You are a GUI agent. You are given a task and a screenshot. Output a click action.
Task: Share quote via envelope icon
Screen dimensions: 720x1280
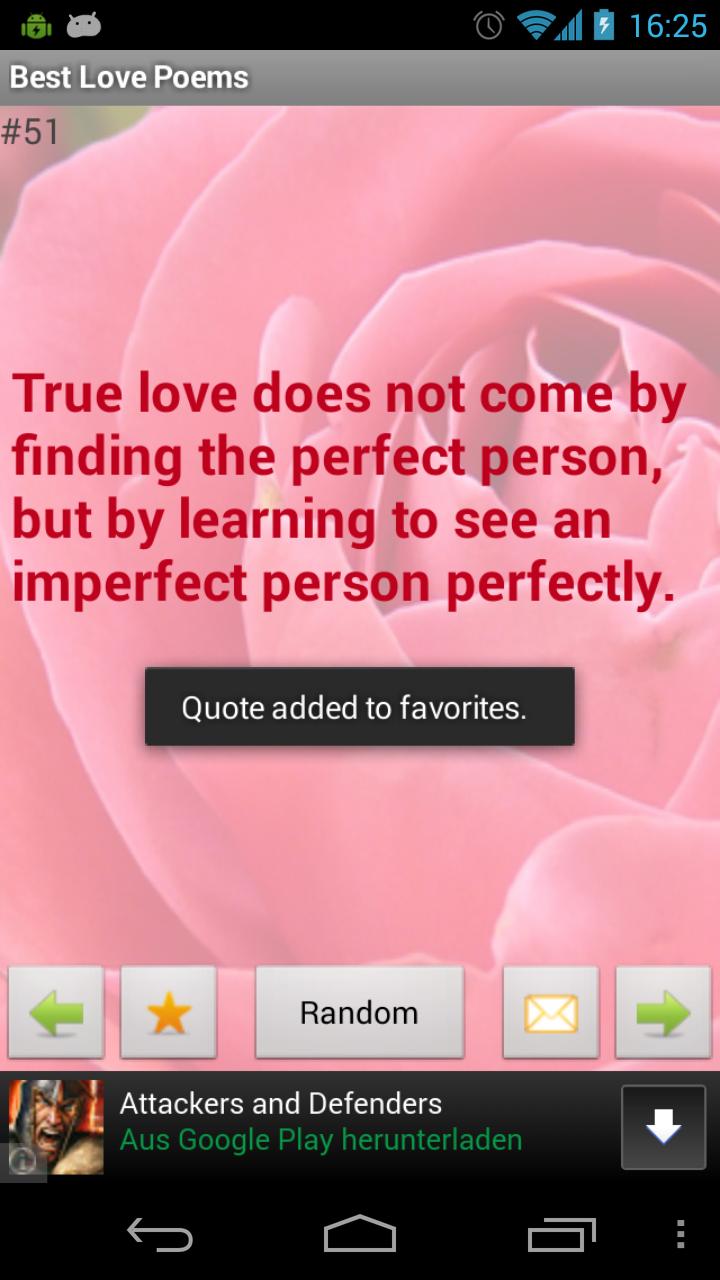[x=550, y=1012]
